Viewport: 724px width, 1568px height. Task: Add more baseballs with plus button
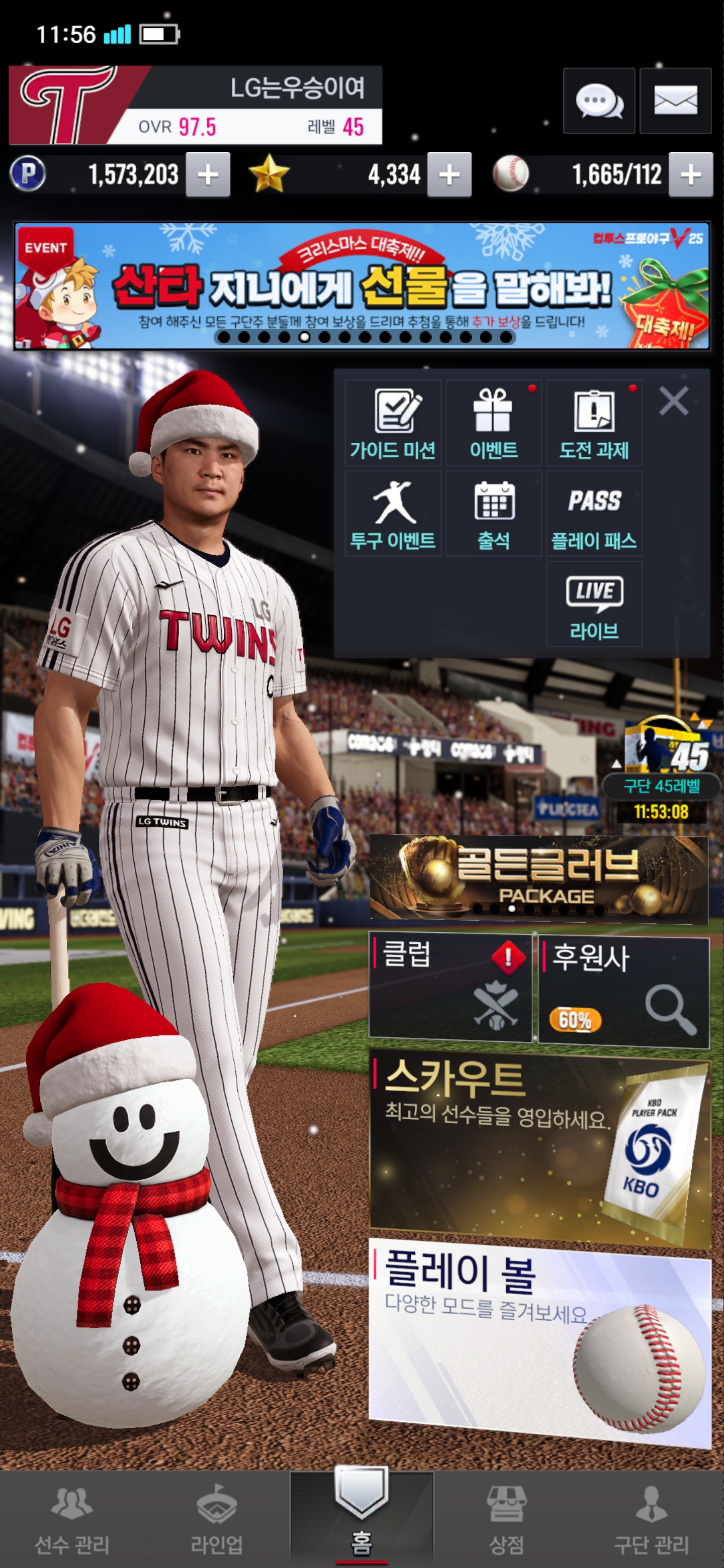(690, 175)
